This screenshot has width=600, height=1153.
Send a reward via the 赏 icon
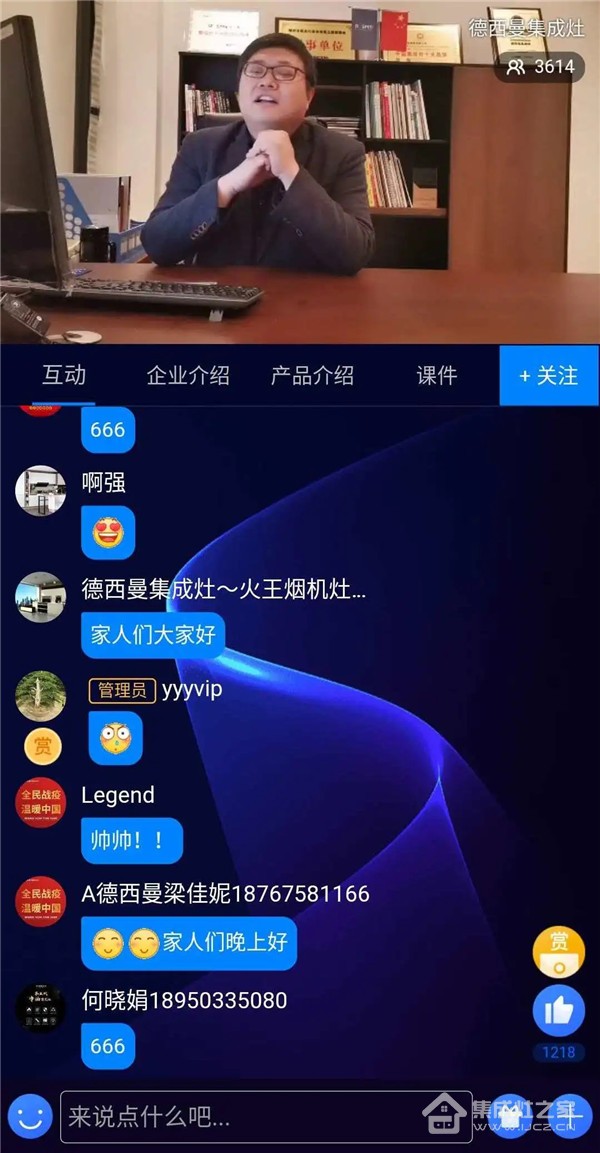558,951
